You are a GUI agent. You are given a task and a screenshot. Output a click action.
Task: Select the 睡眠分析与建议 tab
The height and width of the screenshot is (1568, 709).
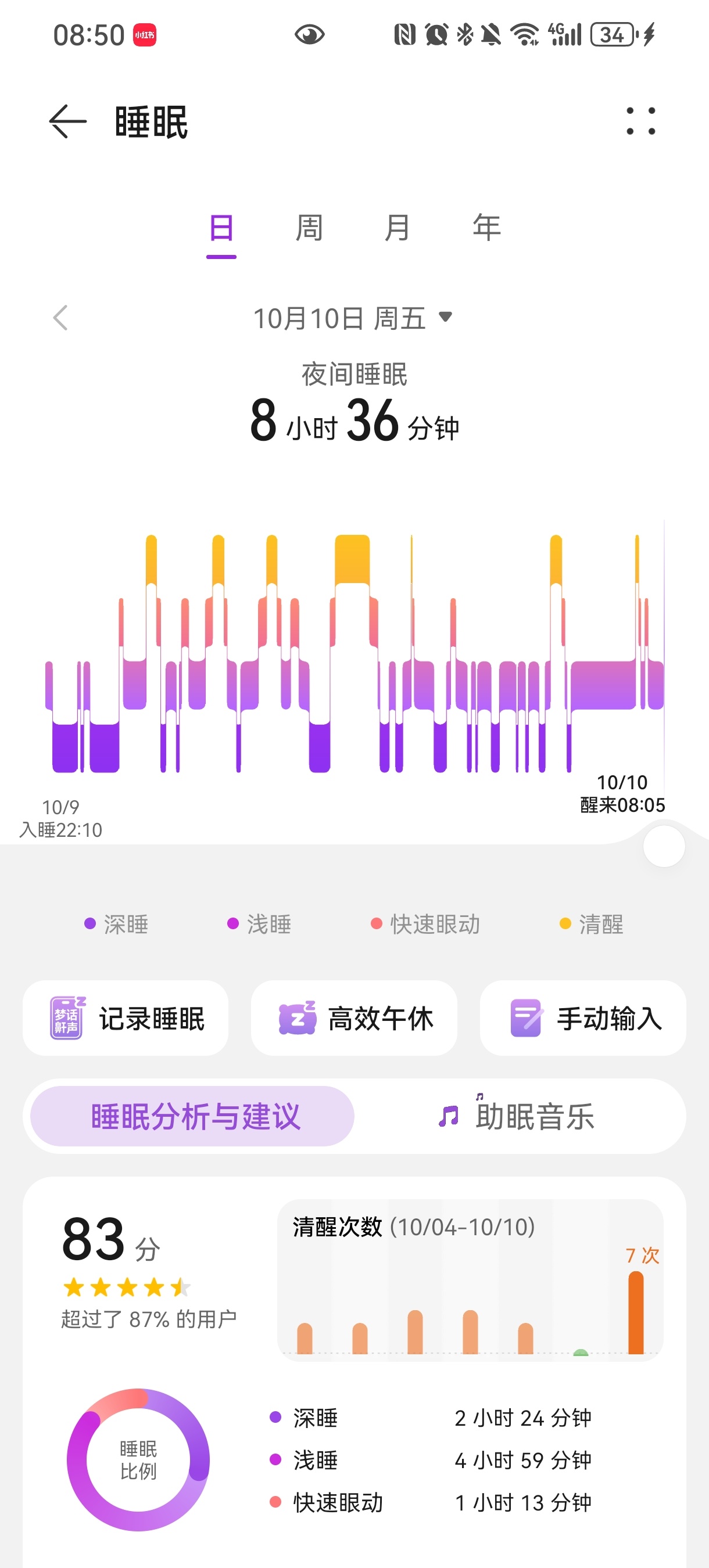(x=193, y=1116)
